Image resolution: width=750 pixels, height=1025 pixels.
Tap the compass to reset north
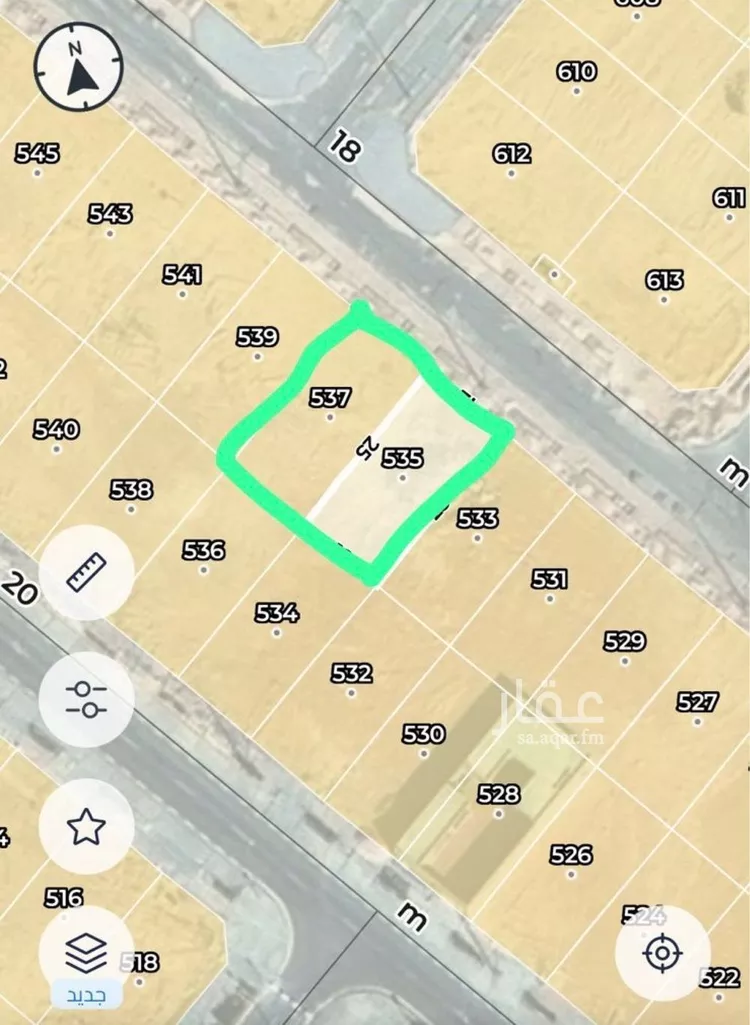[x=79, y=67]
